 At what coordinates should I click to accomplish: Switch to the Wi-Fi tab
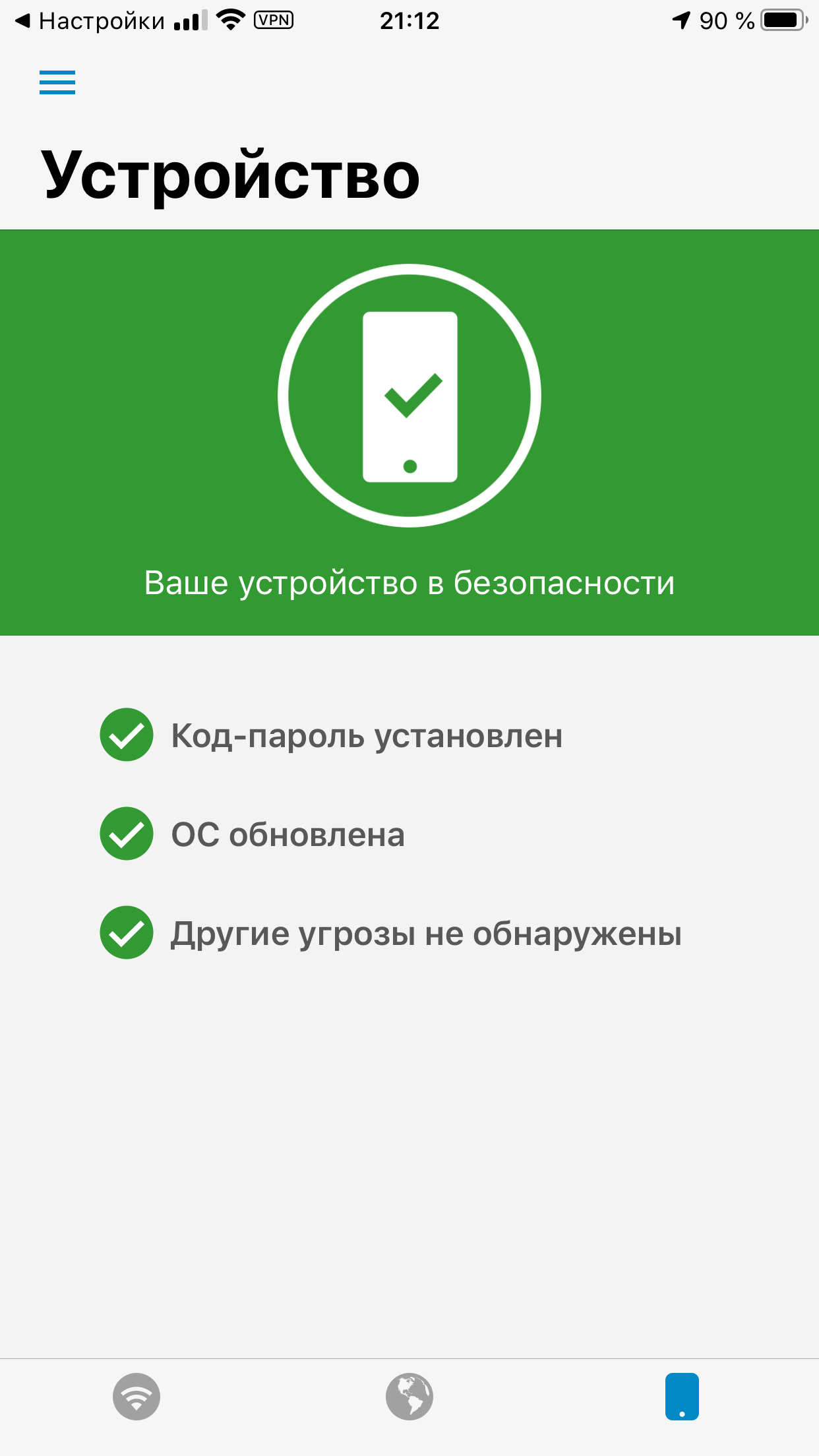pyautogui.click(x=136, y=1396)
